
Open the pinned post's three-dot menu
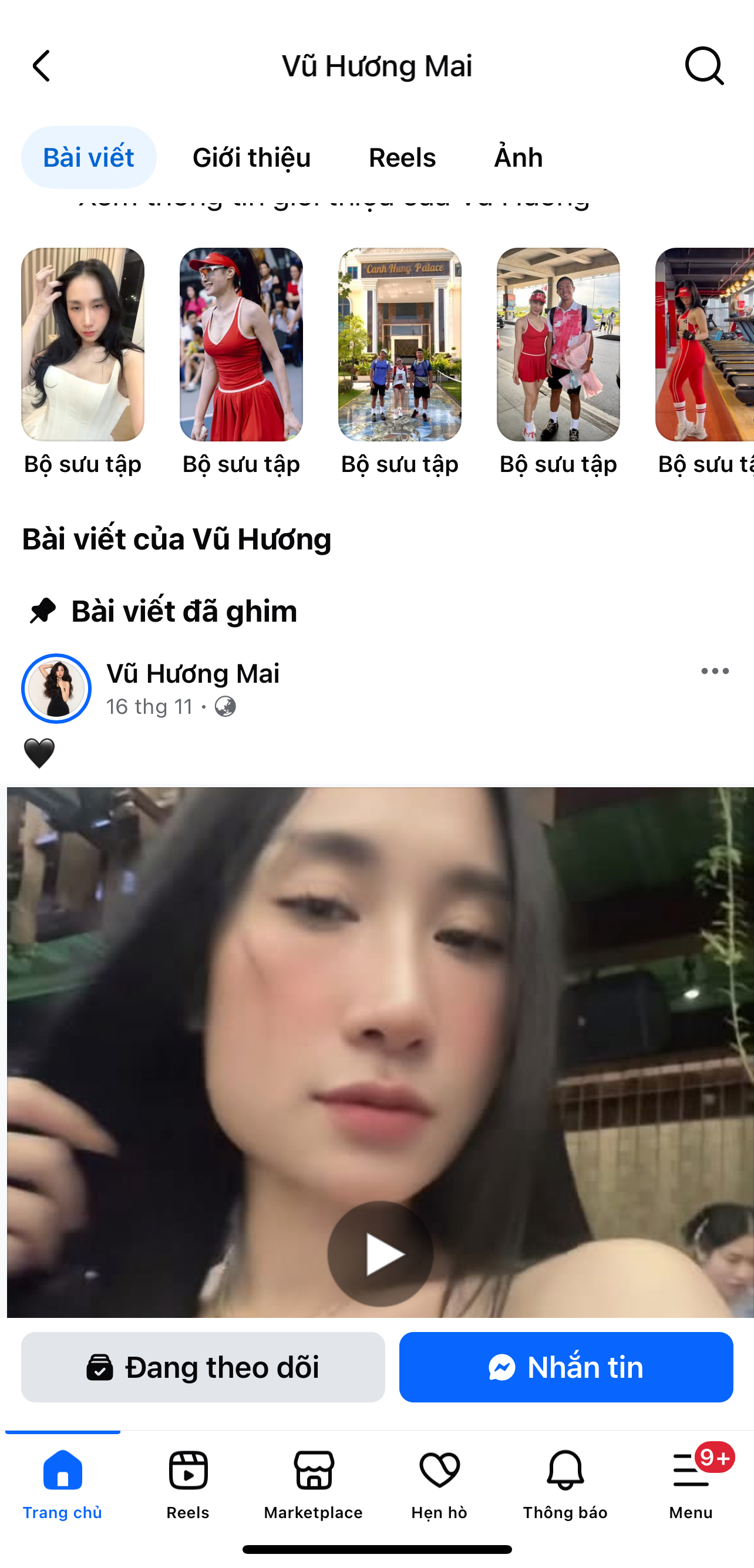pos(715,672)
